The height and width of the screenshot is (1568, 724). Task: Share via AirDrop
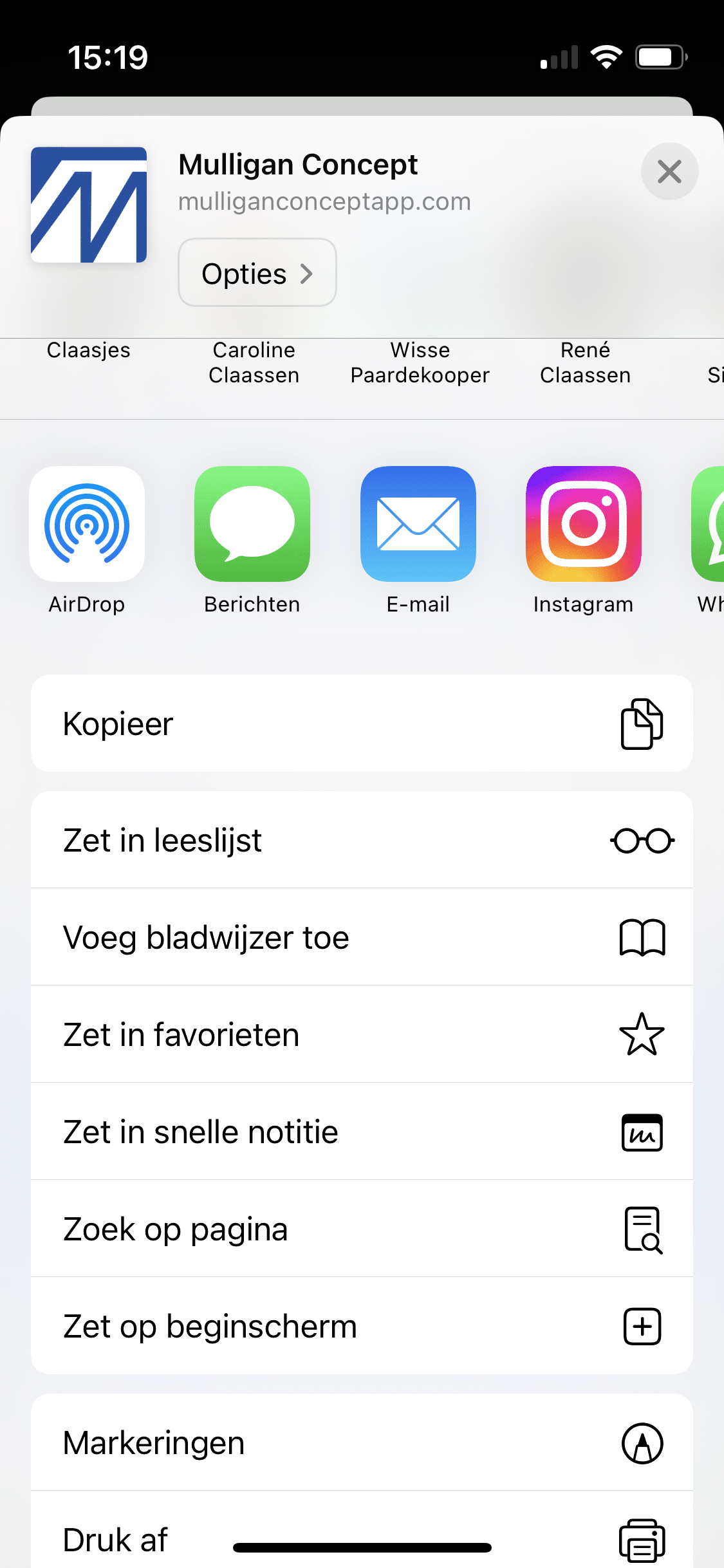[87, 541]
